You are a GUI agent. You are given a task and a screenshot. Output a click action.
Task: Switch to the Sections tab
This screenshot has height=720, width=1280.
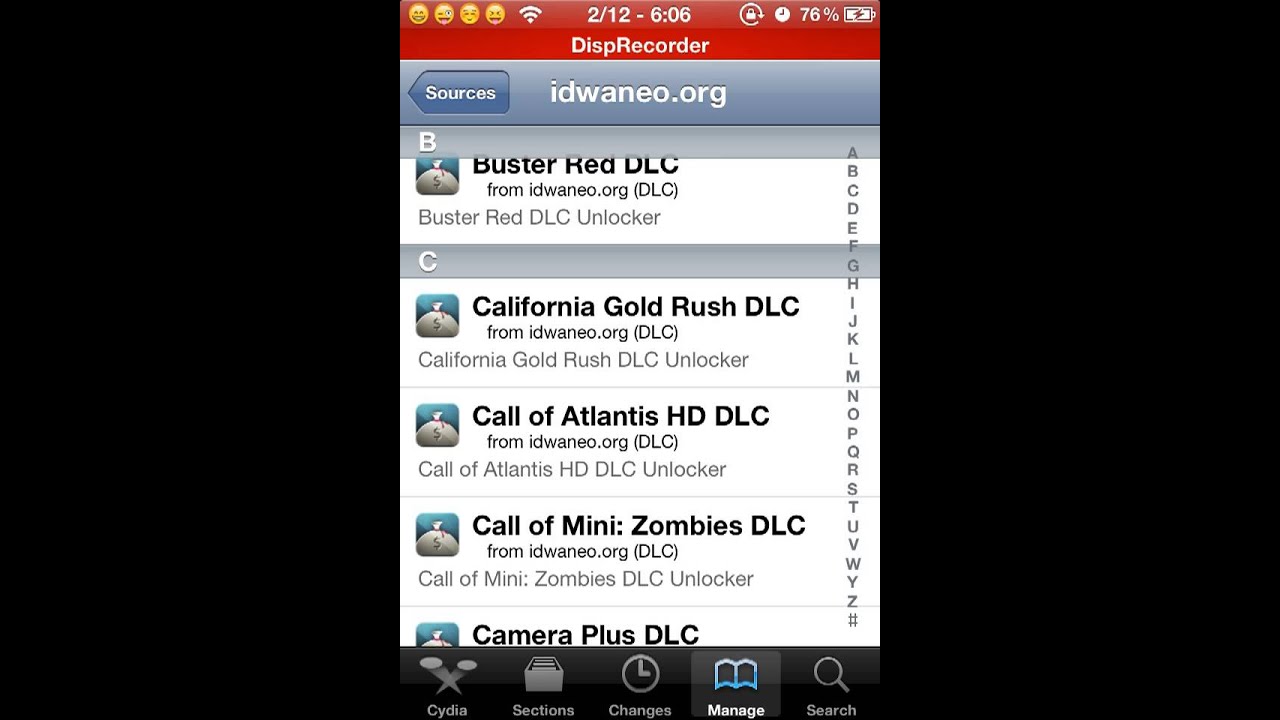(x=543, y=685)
